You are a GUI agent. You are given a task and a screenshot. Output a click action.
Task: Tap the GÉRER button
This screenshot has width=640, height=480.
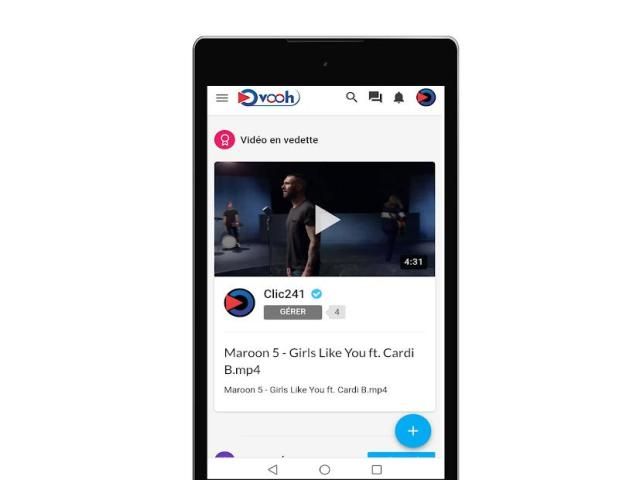pyautogui.click(x=292, y=312)
